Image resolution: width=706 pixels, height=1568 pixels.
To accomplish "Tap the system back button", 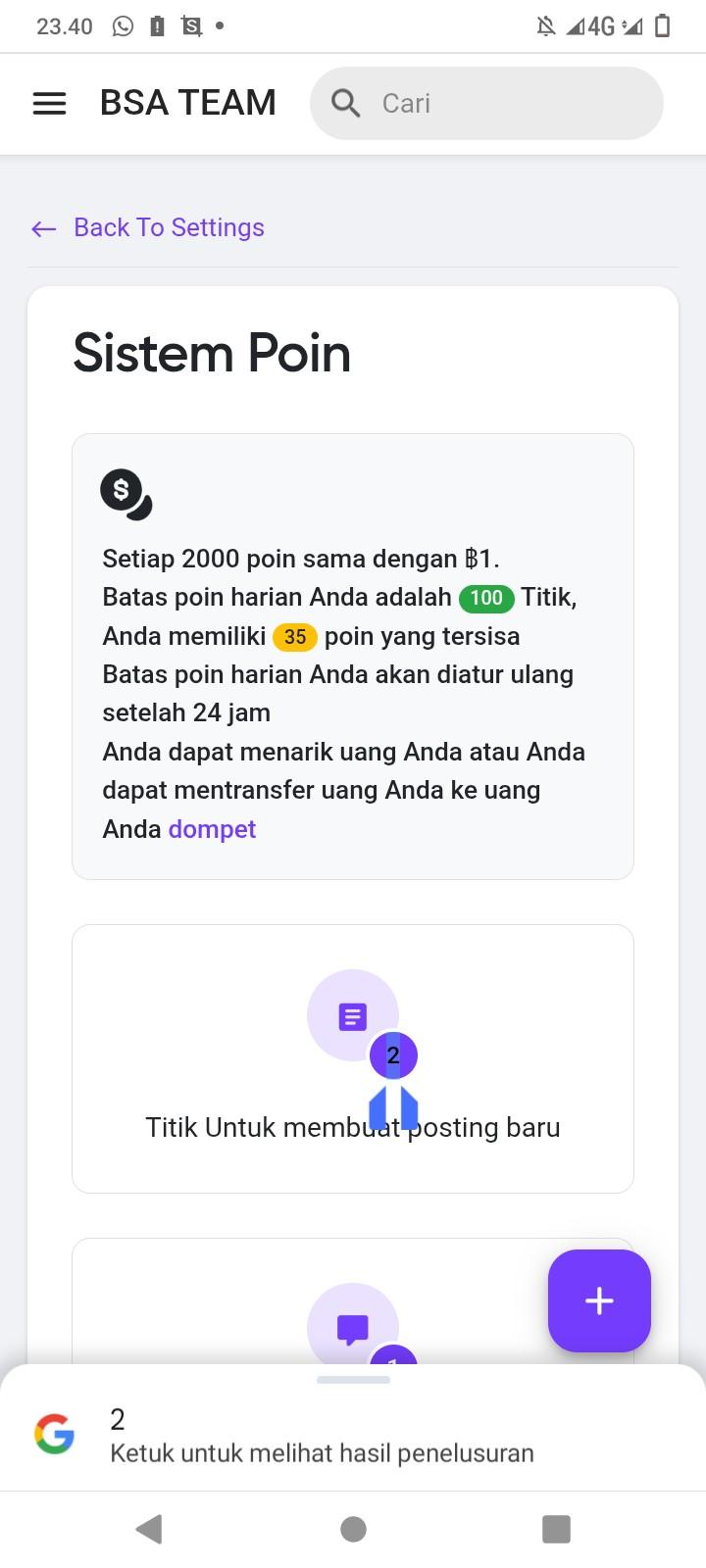I will coord(149,1529).
